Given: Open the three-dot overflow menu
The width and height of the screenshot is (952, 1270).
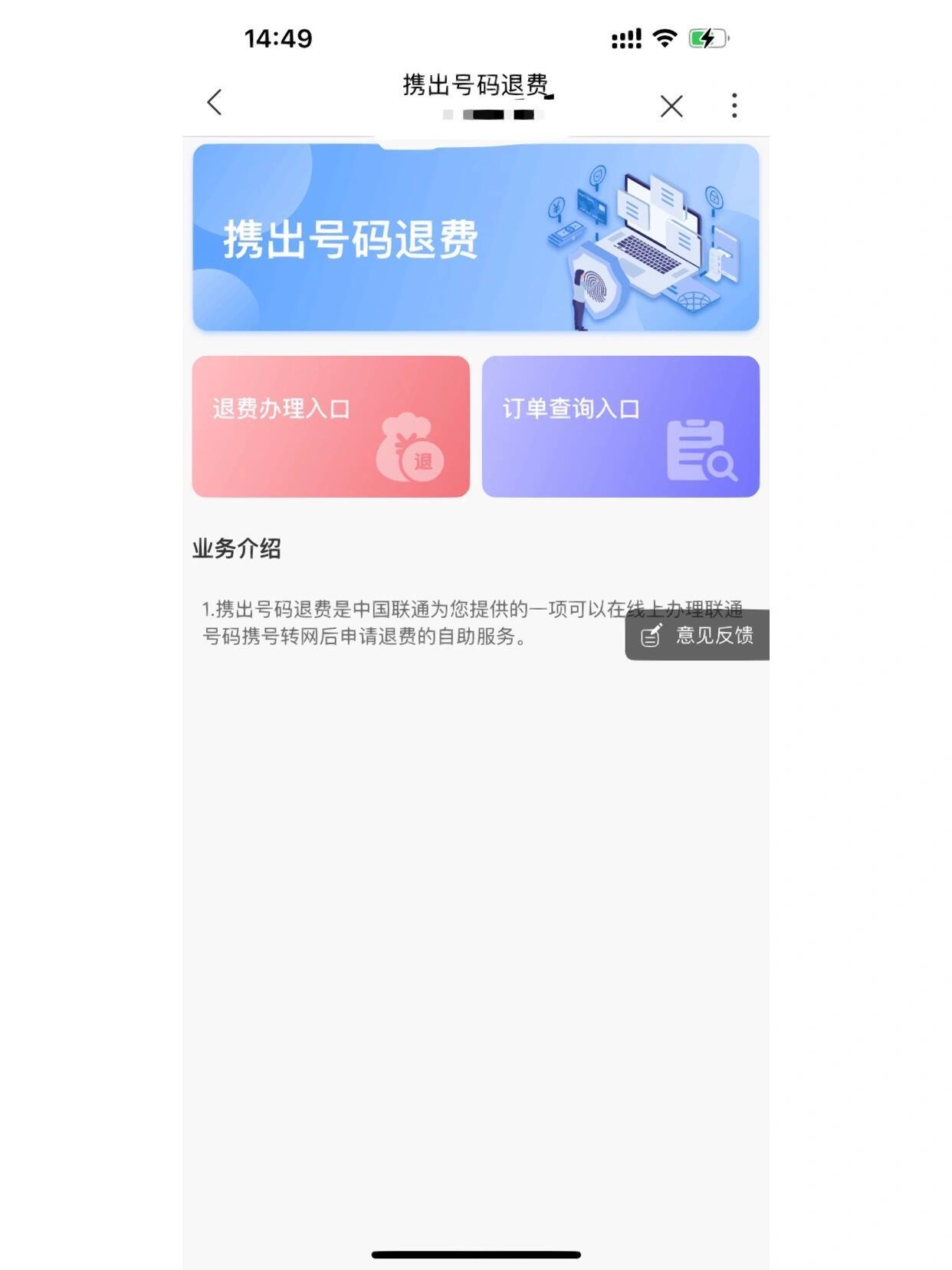Looking at the screenshot, I should tap(734, 106).
